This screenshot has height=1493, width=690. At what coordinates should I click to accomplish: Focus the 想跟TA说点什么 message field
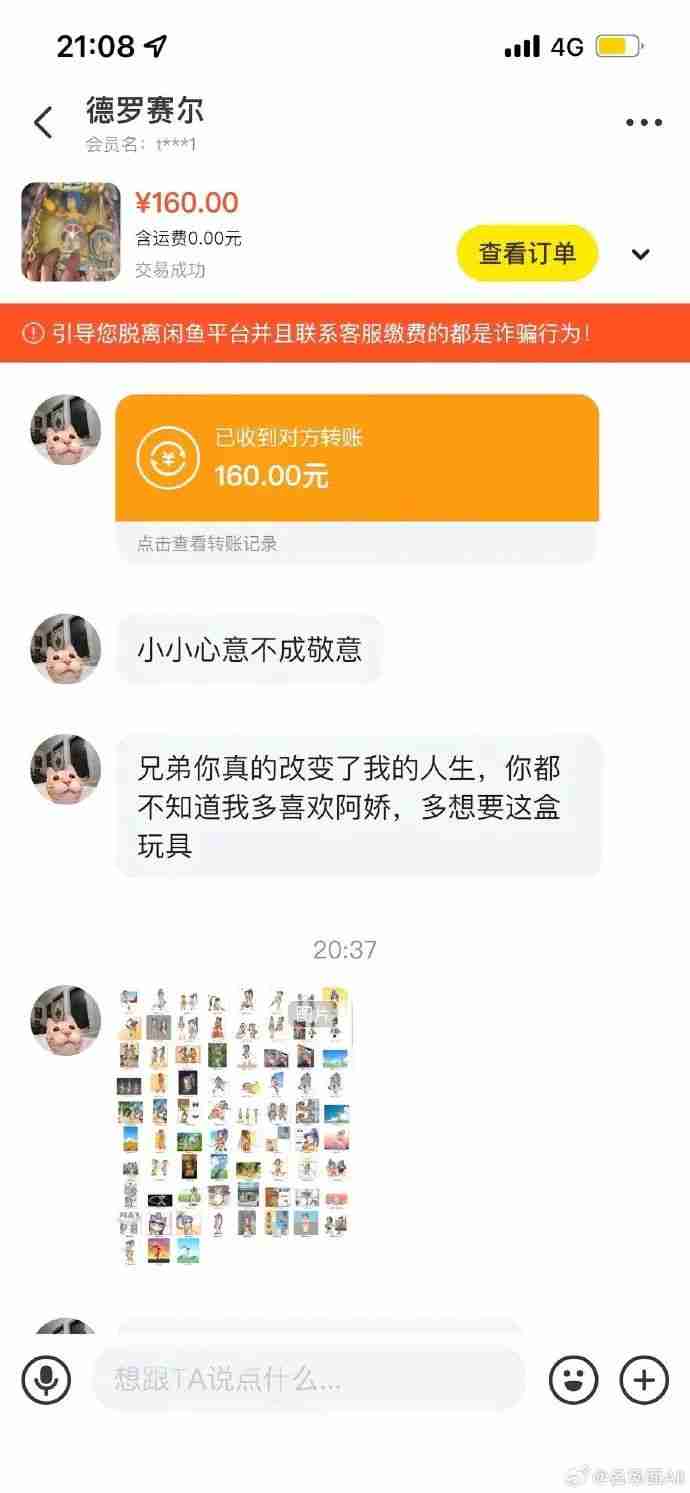[308, 1381]
